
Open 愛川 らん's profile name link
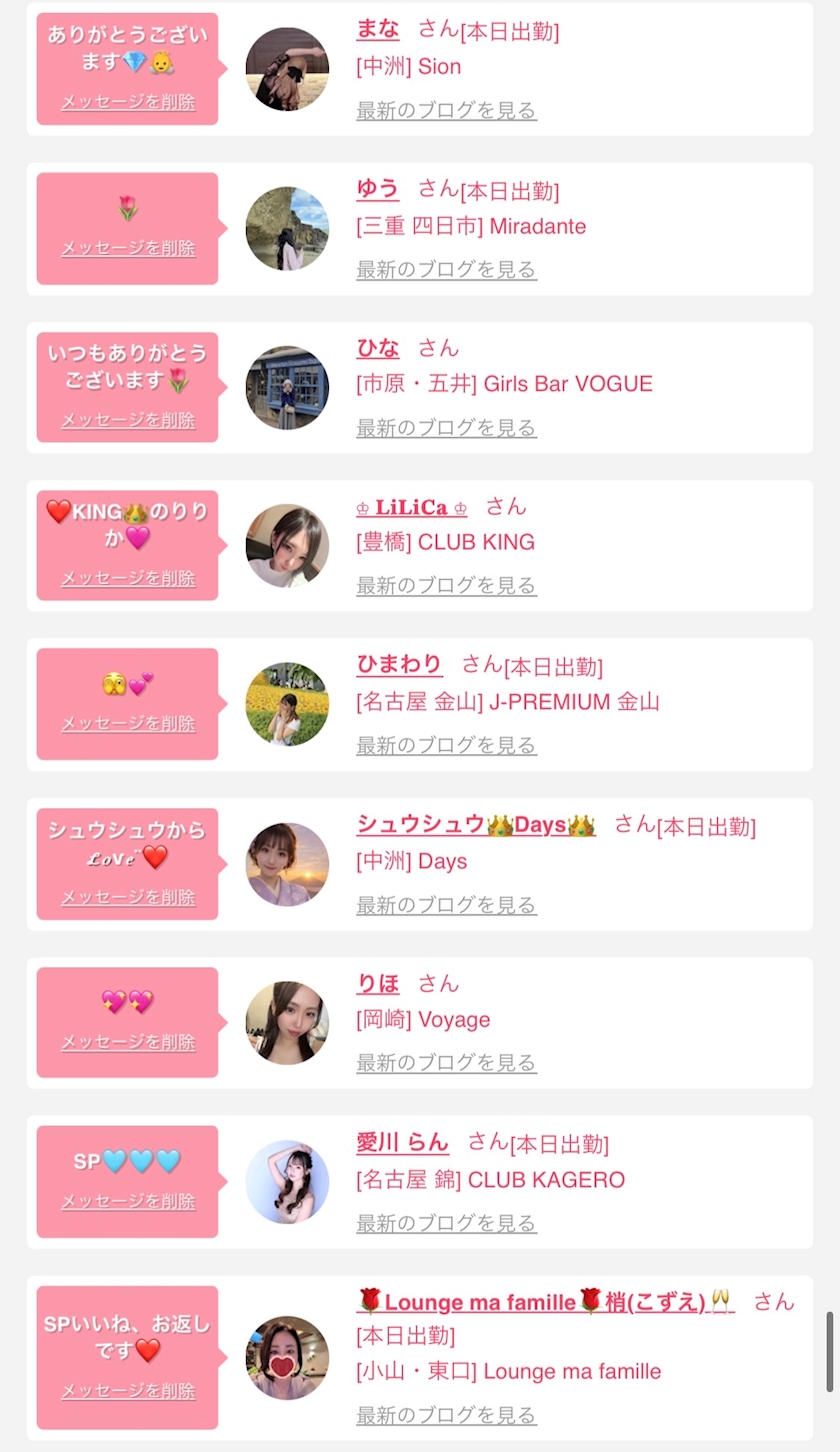[x=403, y=1142]
